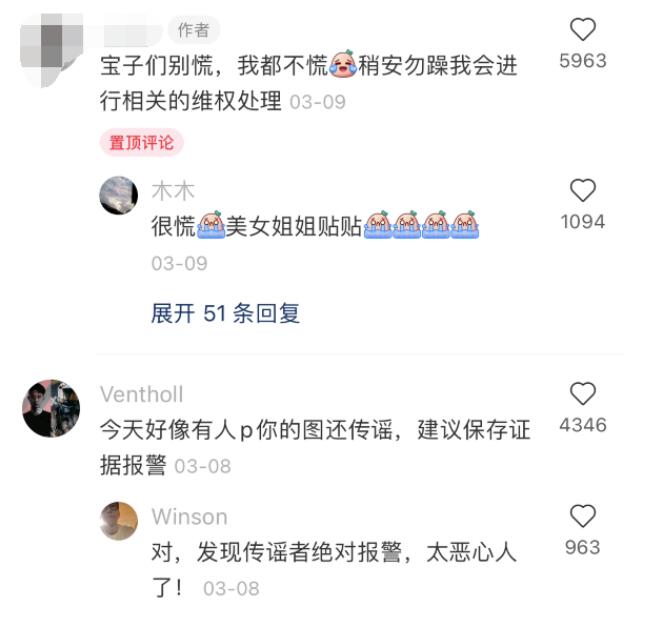Expand the 51 replies
The image size is (645, 632).
click(225, 313)
